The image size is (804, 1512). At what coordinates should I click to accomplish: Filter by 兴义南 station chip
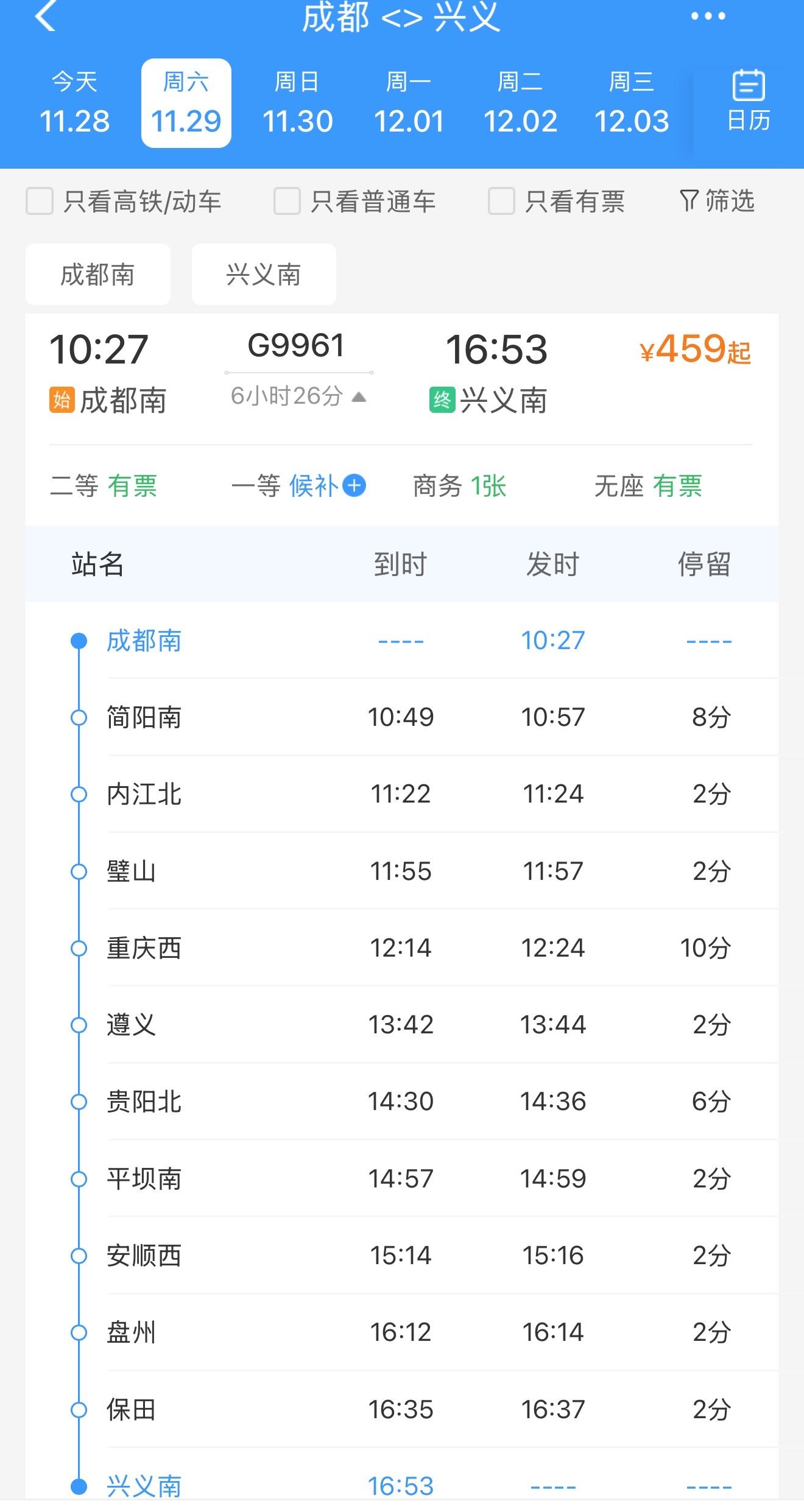tap(263, 275)
